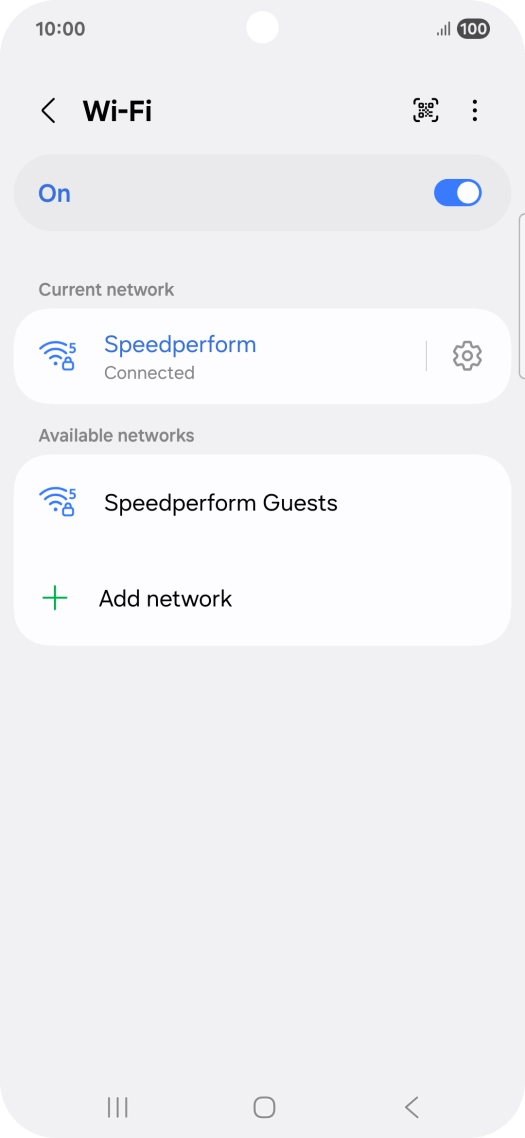Connect to Speedperform Guests network
Image resolution: width=525 pixels, height=1138 pixels.
[262, 502]
